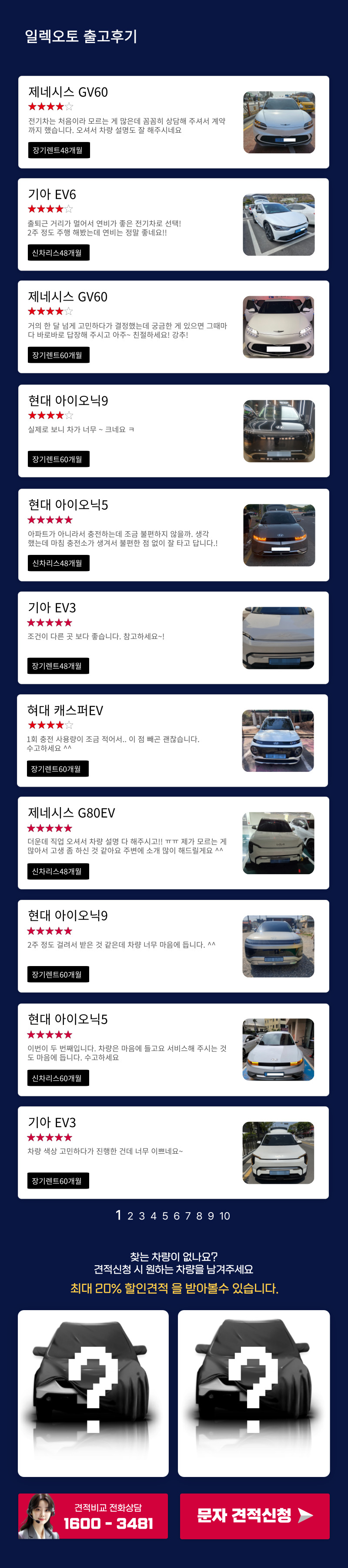Open the 아이오닉5 review tagged 신차리스48개월

click(x=174, y=534)
